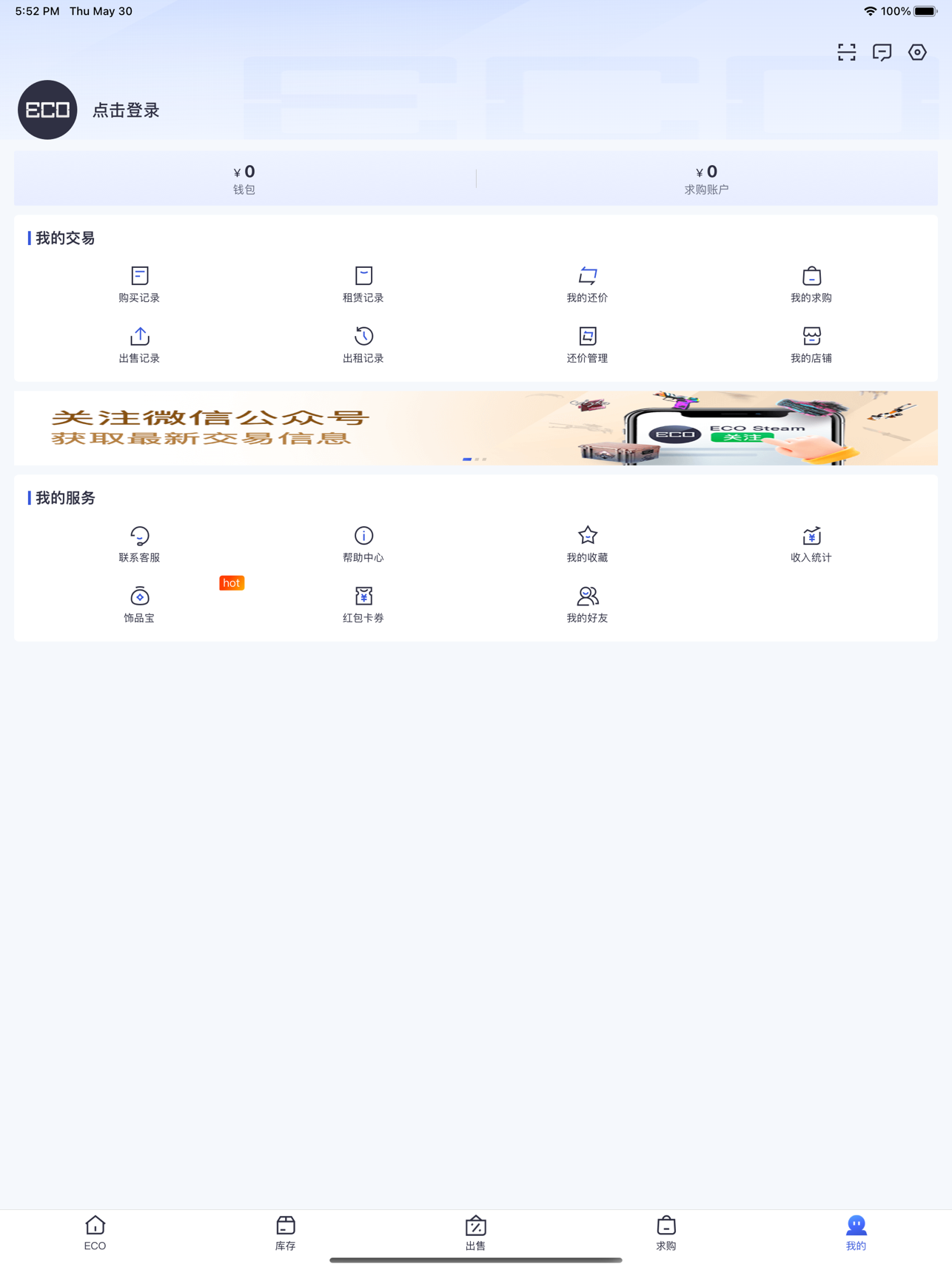
Task: Tap 点击登录 to log in
Action: point(125,110)
